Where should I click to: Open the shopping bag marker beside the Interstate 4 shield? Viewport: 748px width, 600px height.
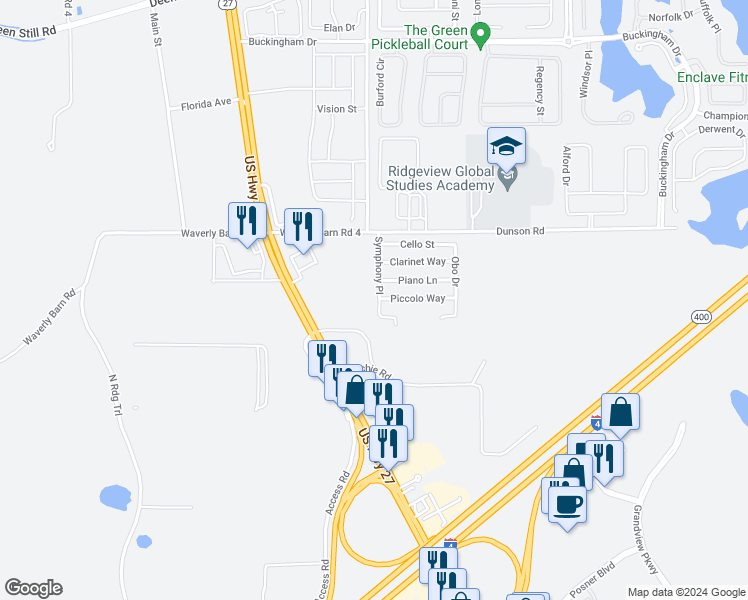point(620,414)
